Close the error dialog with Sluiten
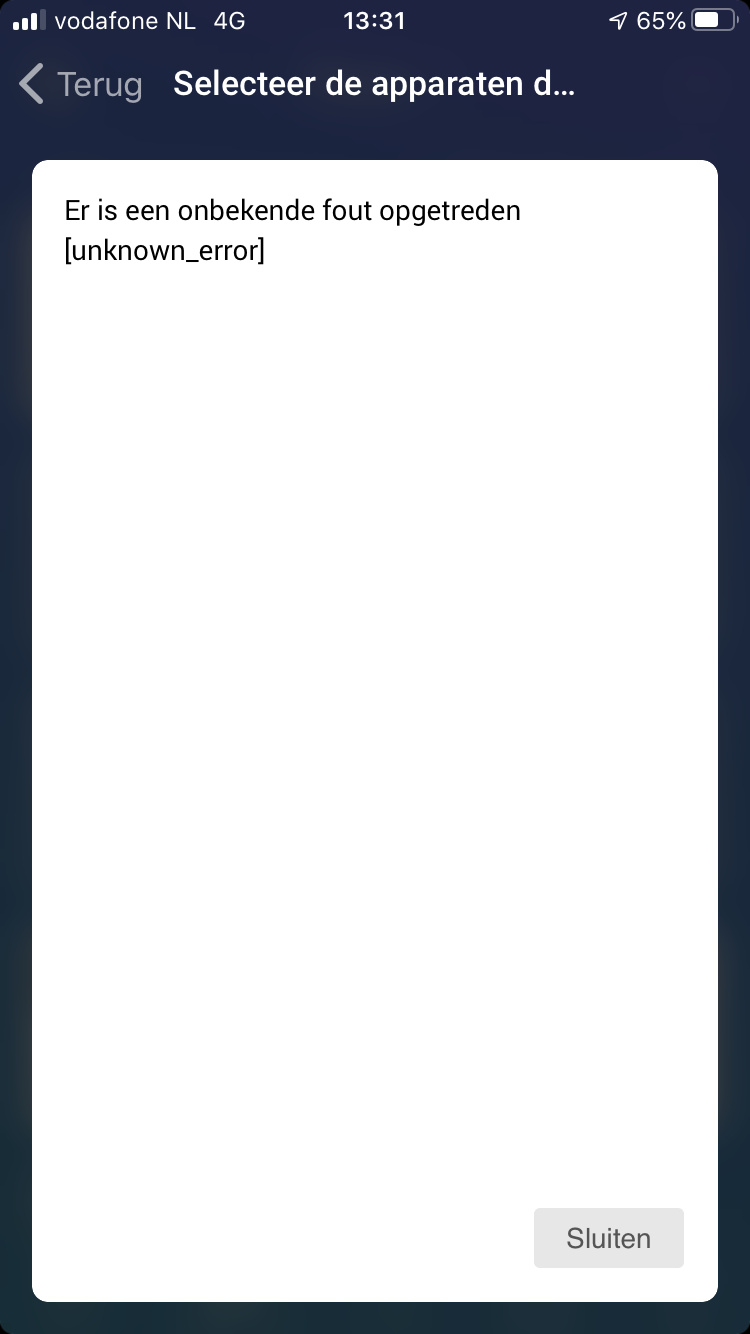The image size is (750, 1334). [608, 1238]
